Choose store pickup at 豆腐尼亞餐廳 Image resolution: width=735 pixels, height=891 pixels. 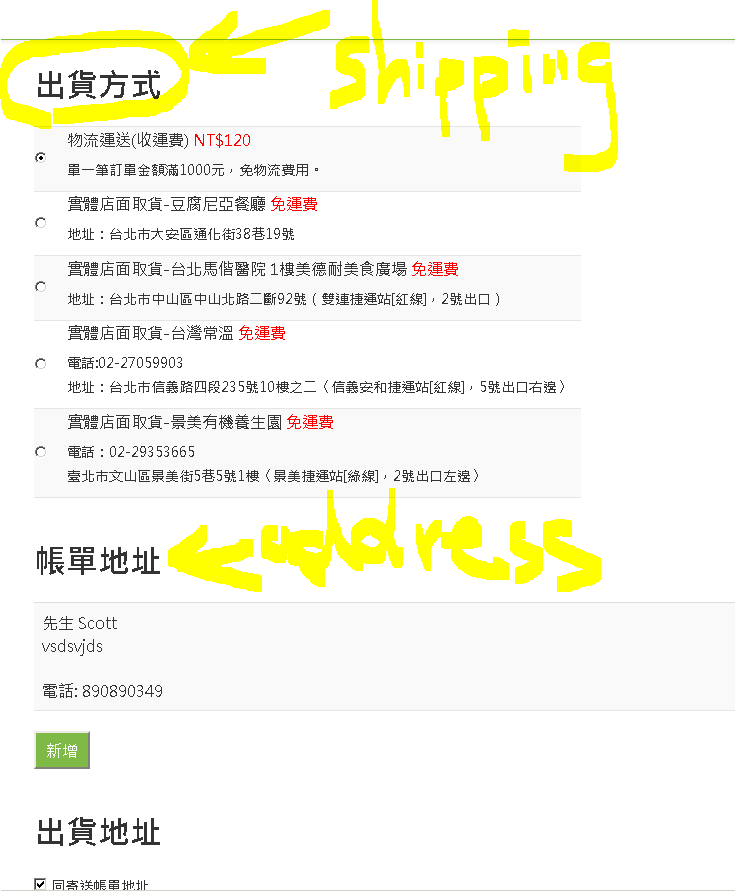pos(40,222)
